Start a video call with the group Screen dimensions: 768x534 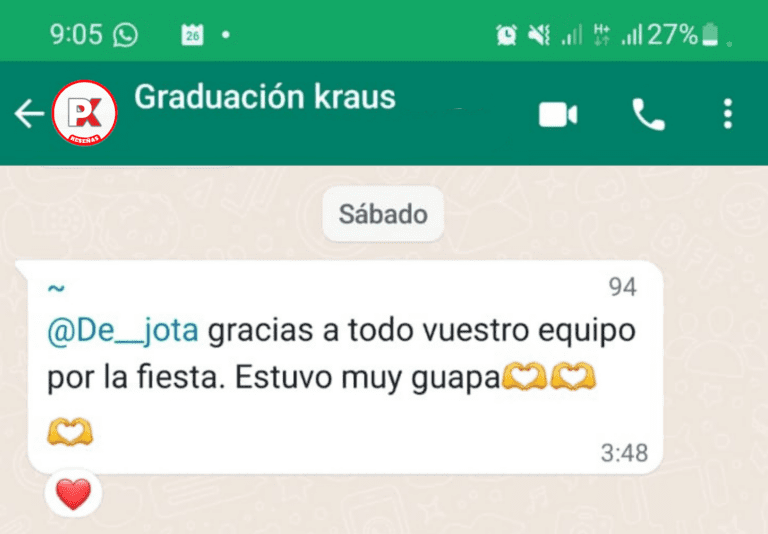pos(558,115)
